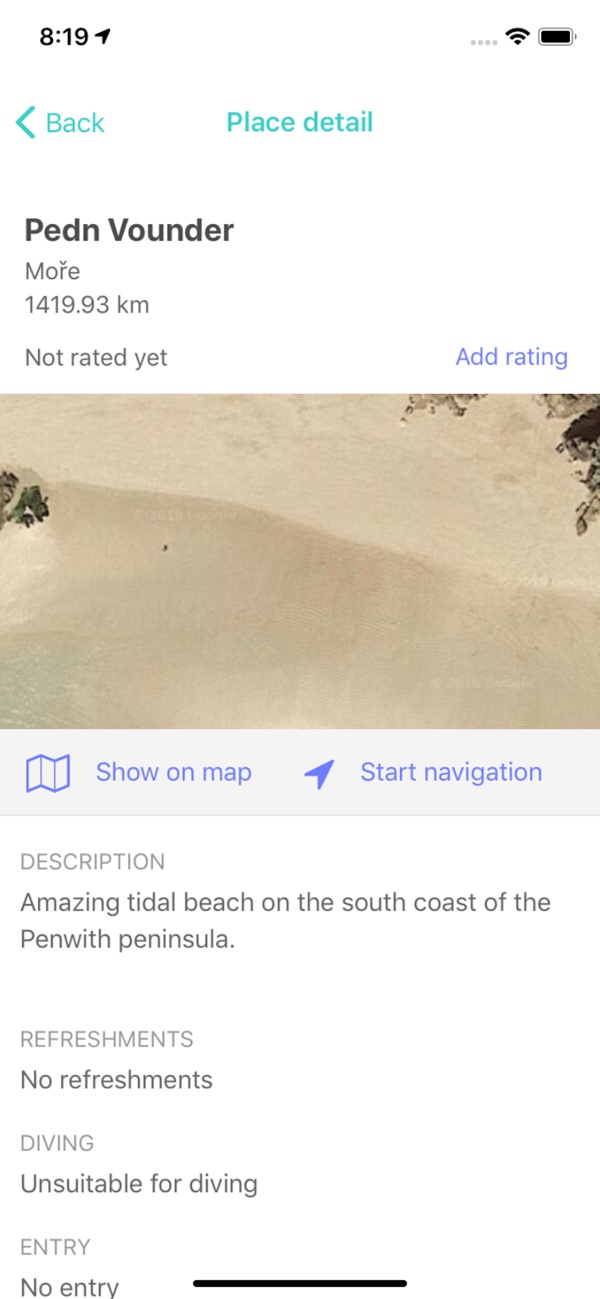
Task: Open the satellite photo of the beach
Action: coord(300,561)
